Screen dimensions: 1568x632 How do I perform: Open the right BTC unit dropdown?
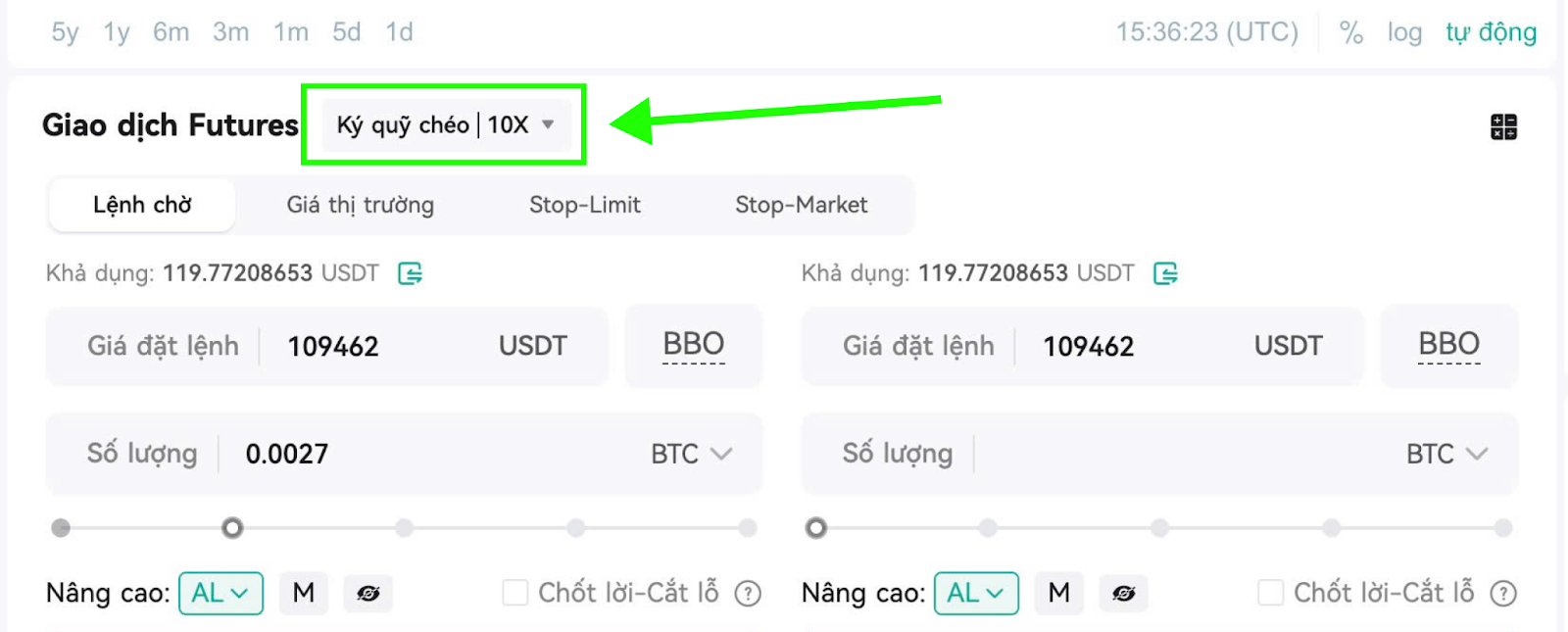pyautogui.click(x=1446, y=454)
